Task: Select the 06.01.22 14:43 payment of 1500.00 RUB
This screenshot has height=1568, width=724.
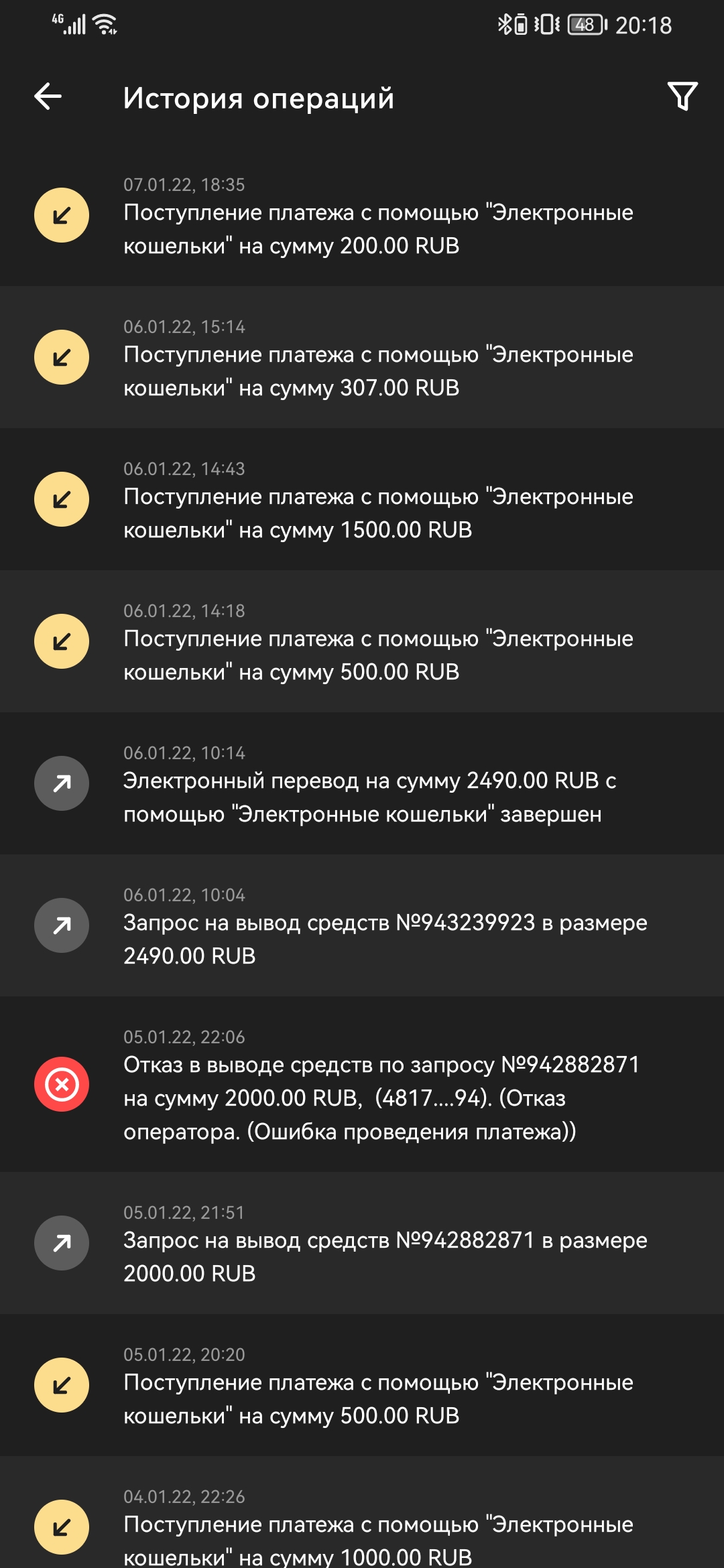Action: tap(362, 499)
